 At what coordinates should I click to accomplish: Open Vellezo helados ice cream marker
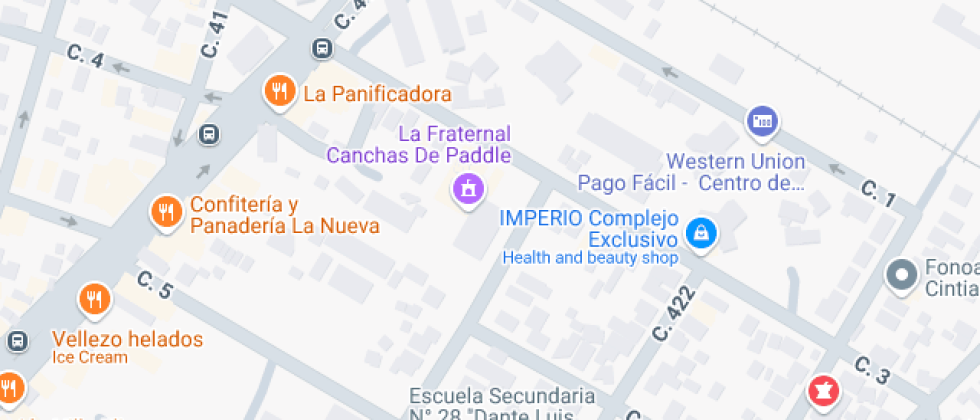[94, 298]
